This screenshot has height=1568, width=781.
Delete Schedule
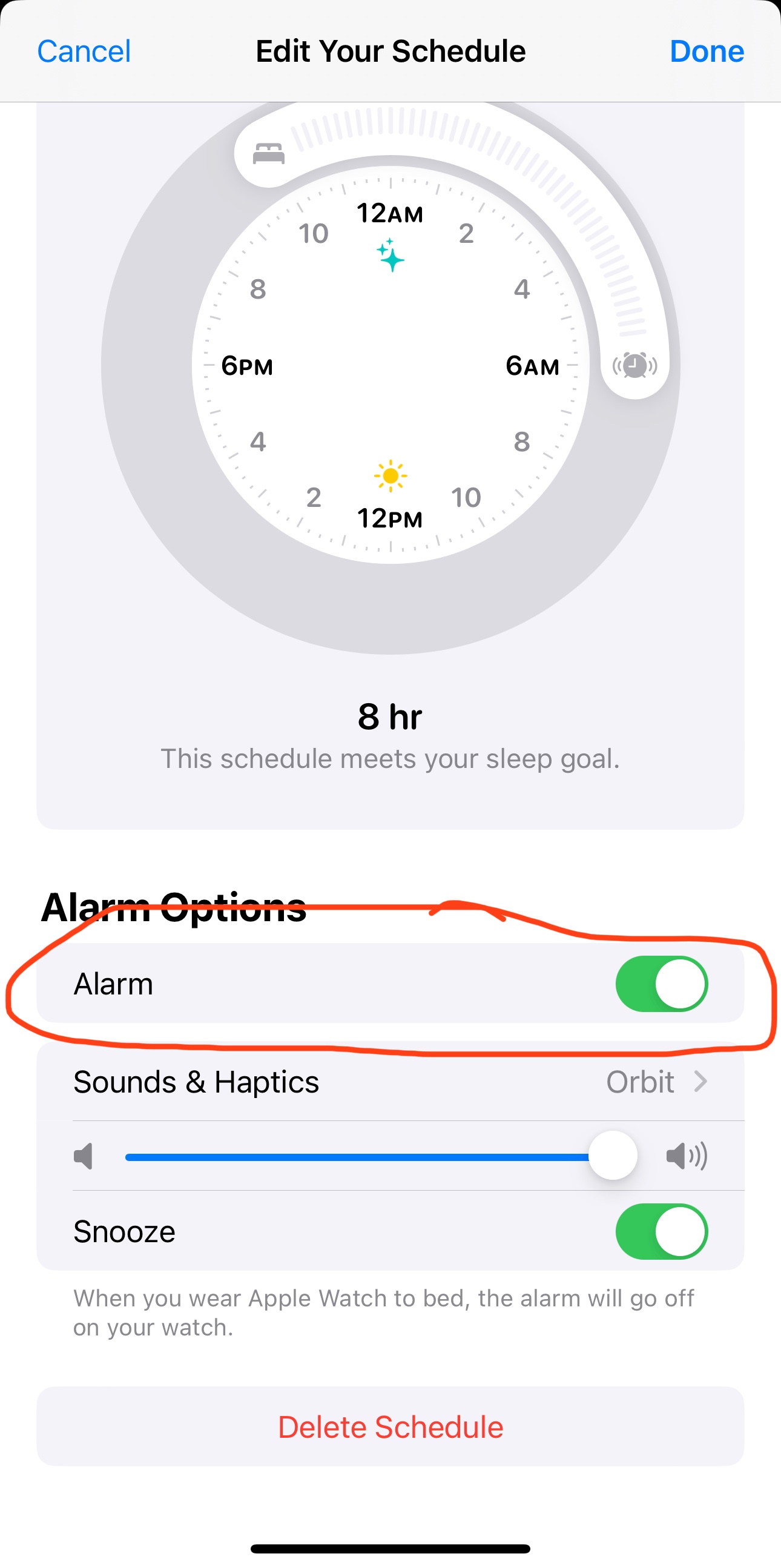click(391, 1427)
